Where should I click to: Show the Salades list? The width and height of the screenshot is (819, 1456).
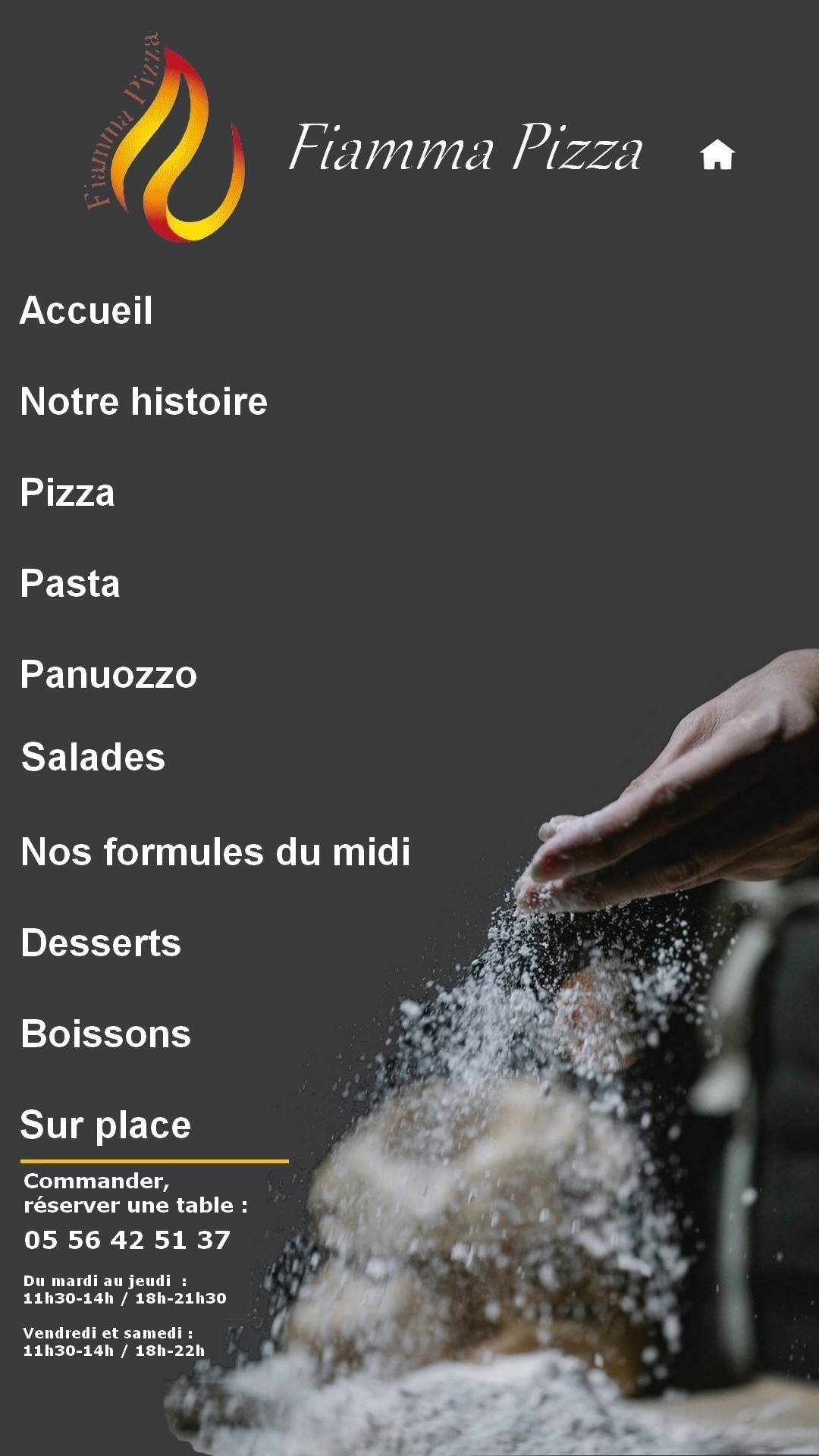(93, 757)
